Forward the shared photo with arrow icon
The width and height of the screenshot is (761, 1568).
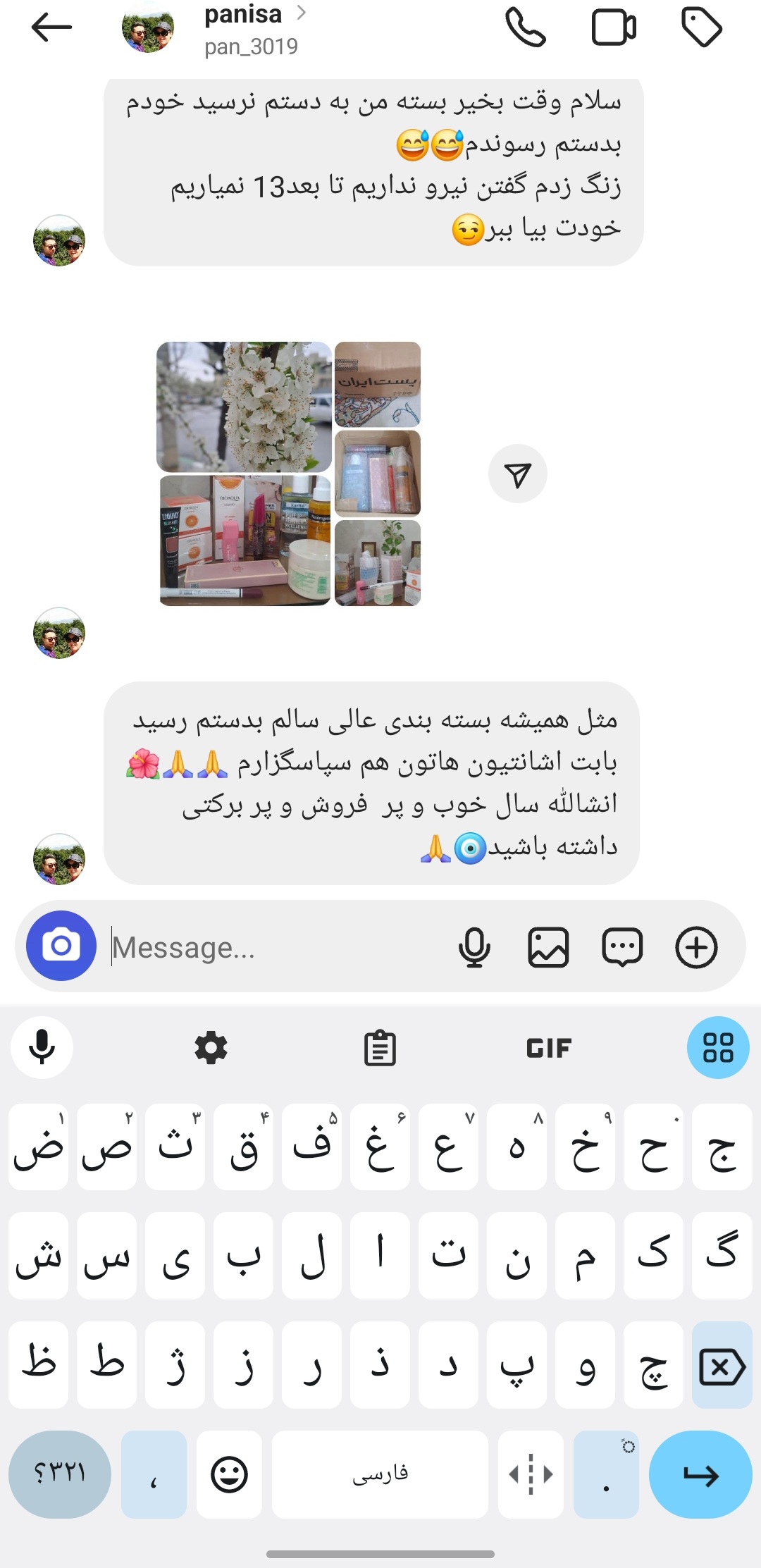518,474
